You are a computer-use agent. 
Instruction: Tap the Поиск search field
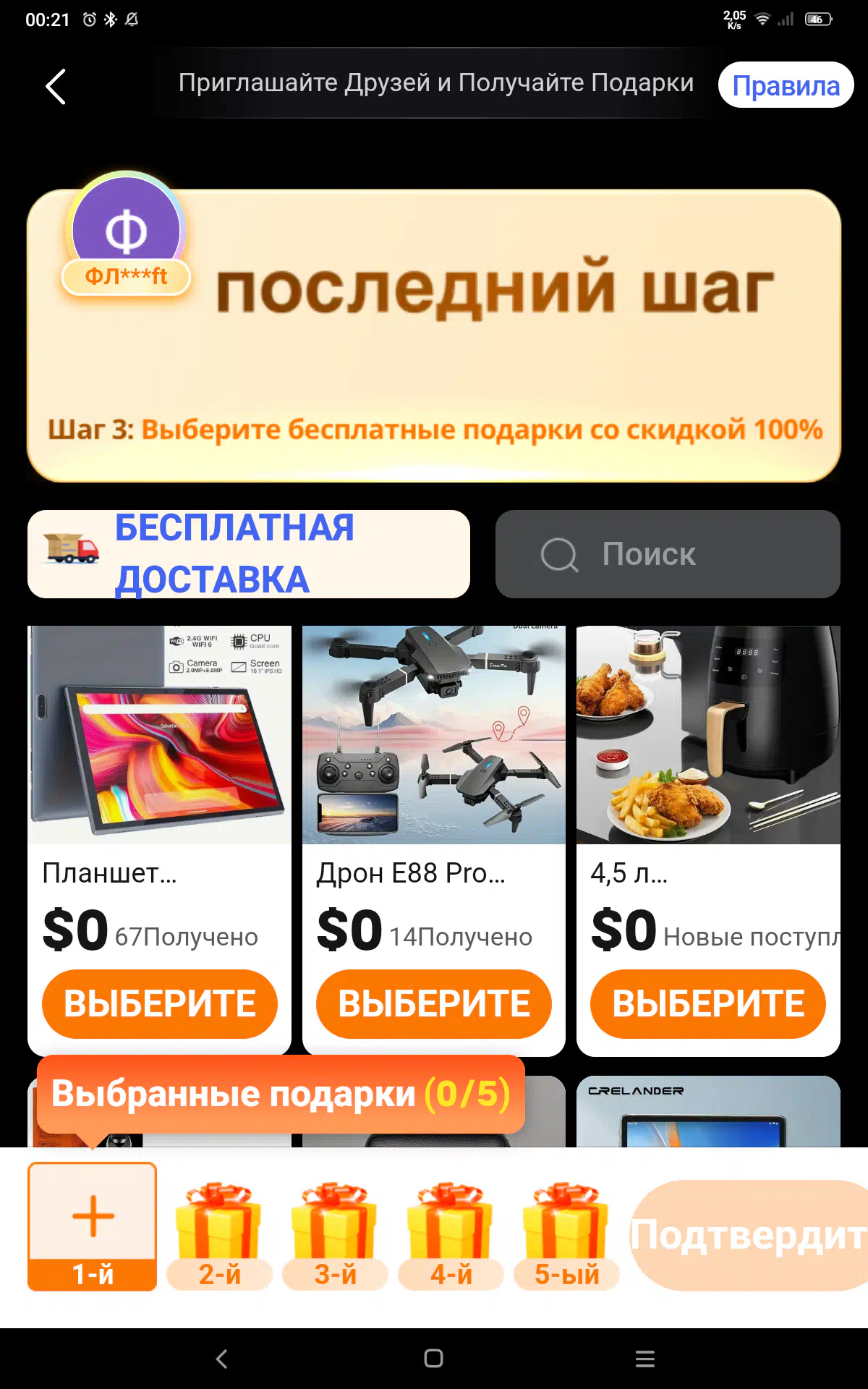click(x=668, y=554)
